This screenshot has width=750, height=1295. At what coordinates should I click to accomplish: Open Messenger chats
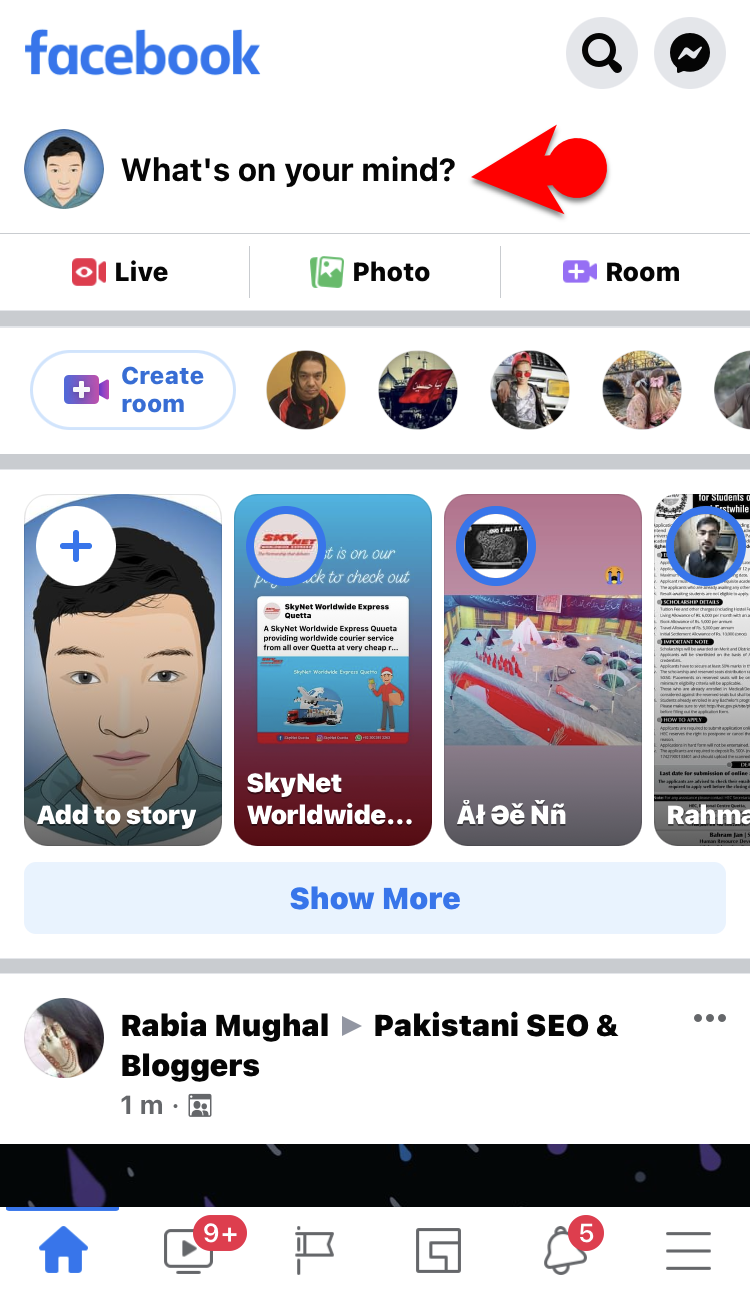tap(690, 54)
